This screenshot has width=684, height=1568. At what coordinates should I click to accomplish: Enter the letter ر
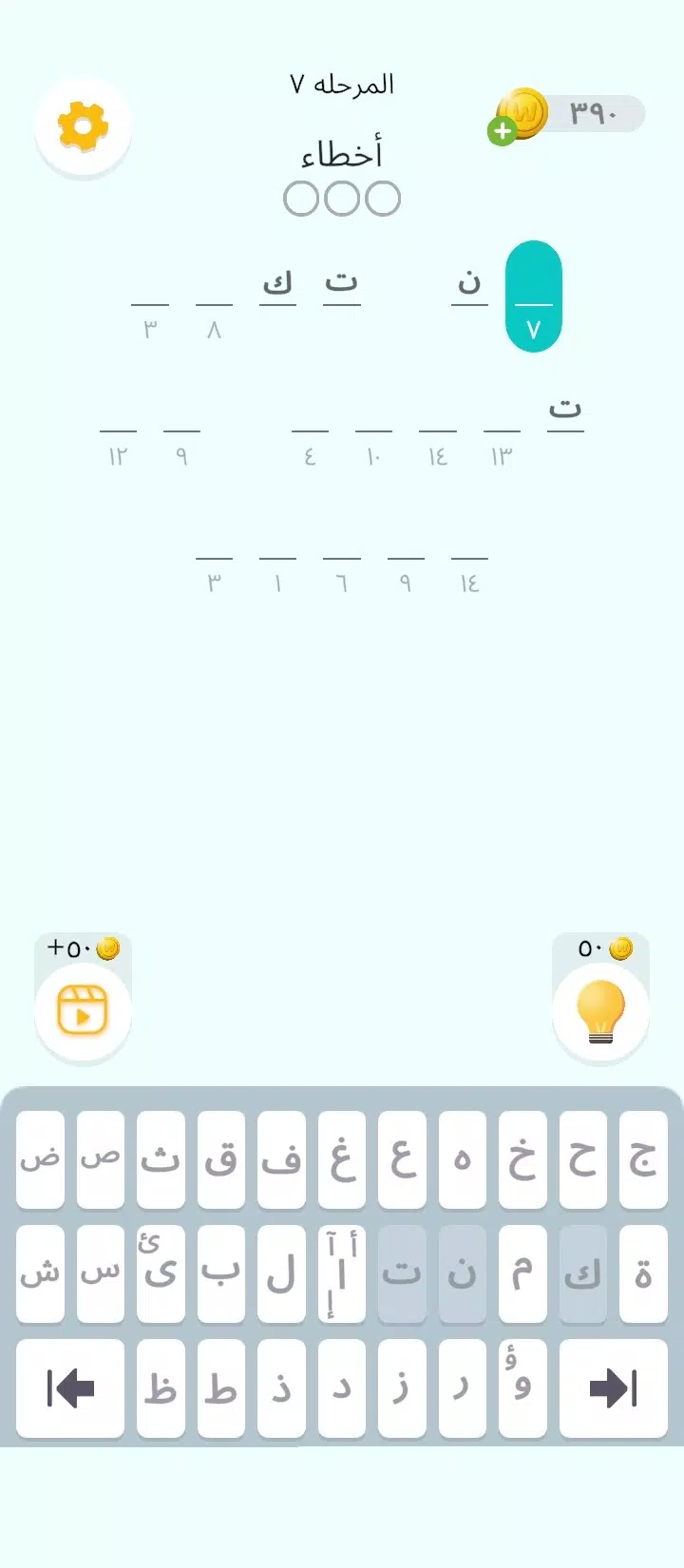click(x=462, y=1387)
